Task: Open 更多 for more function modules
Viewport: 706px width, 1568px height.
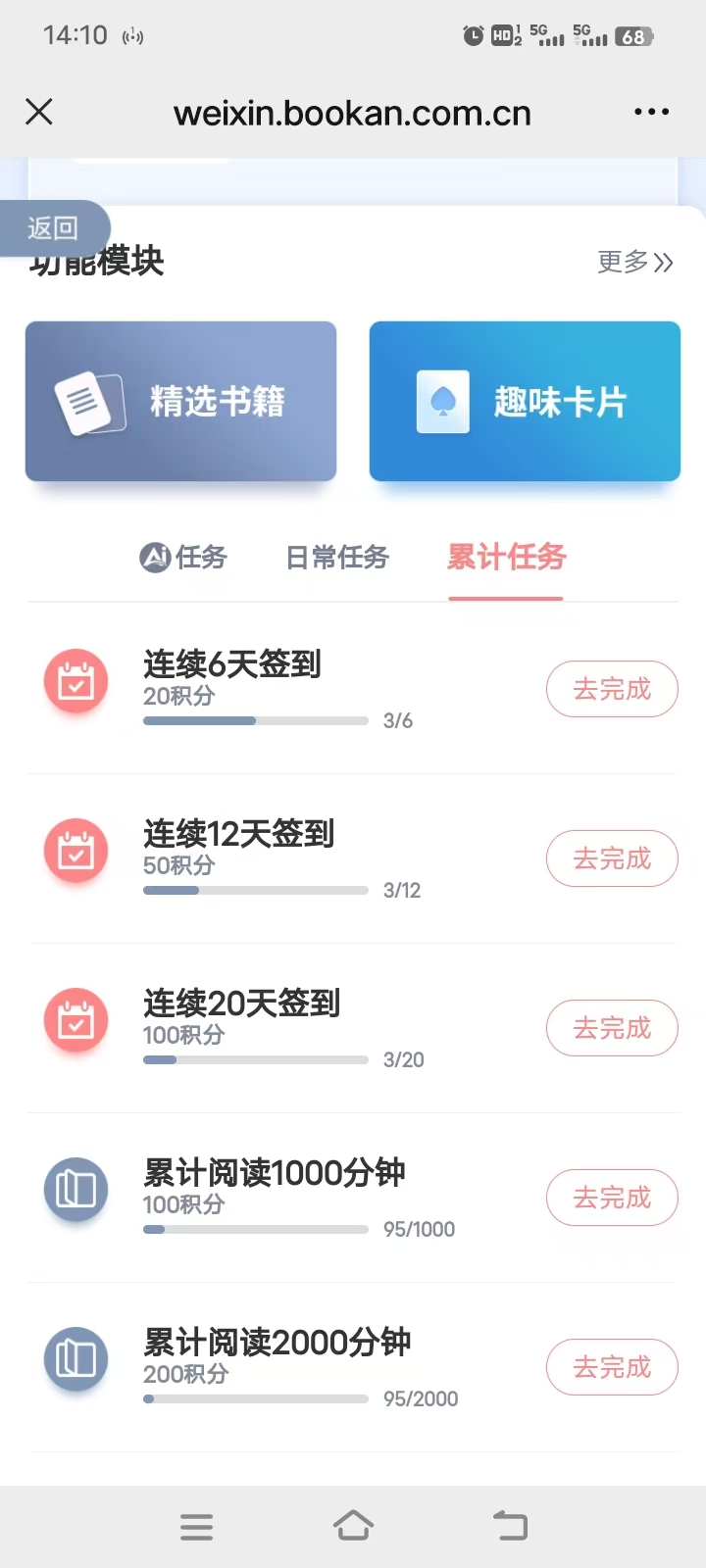Action: [635, 262]
